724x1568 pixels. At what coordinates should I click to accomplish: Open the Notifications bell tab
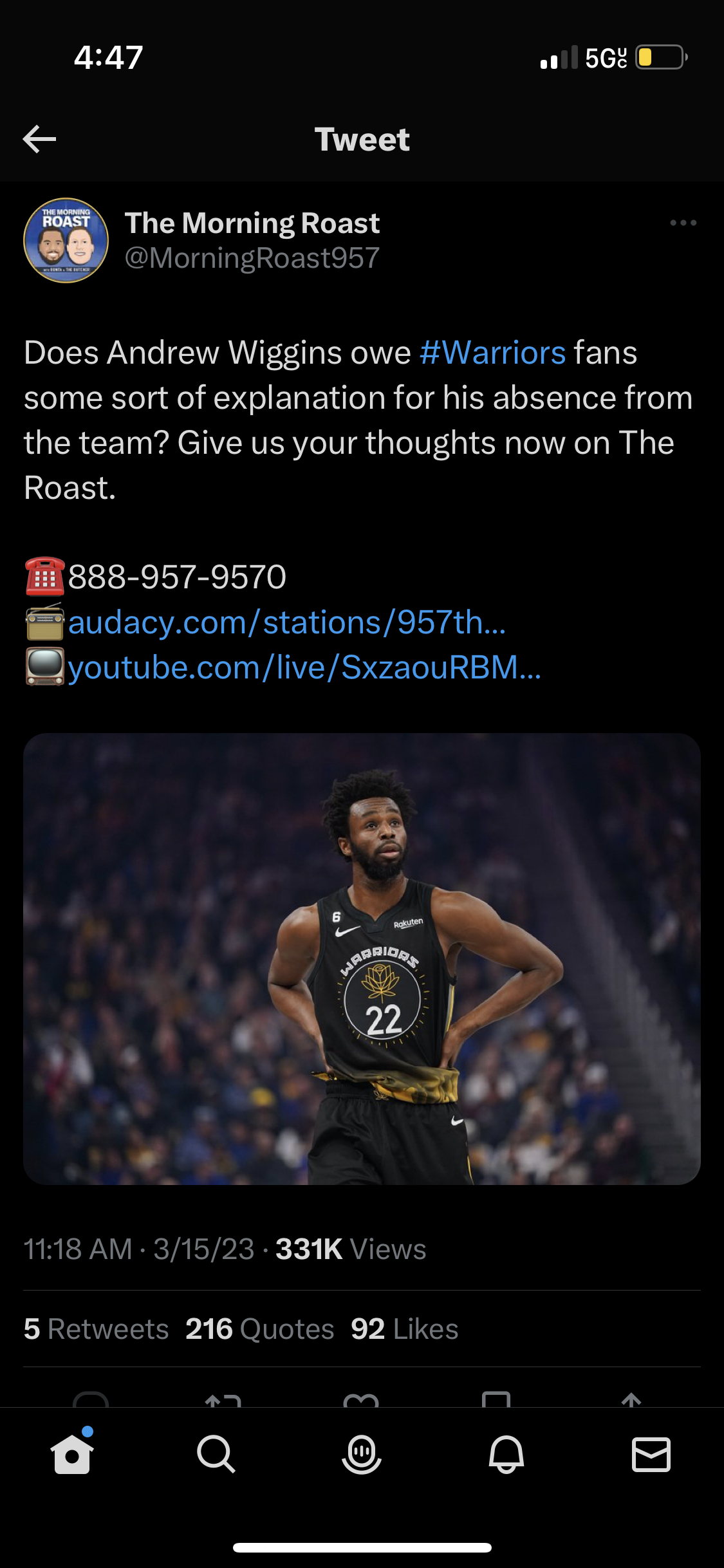point(506,1454)
